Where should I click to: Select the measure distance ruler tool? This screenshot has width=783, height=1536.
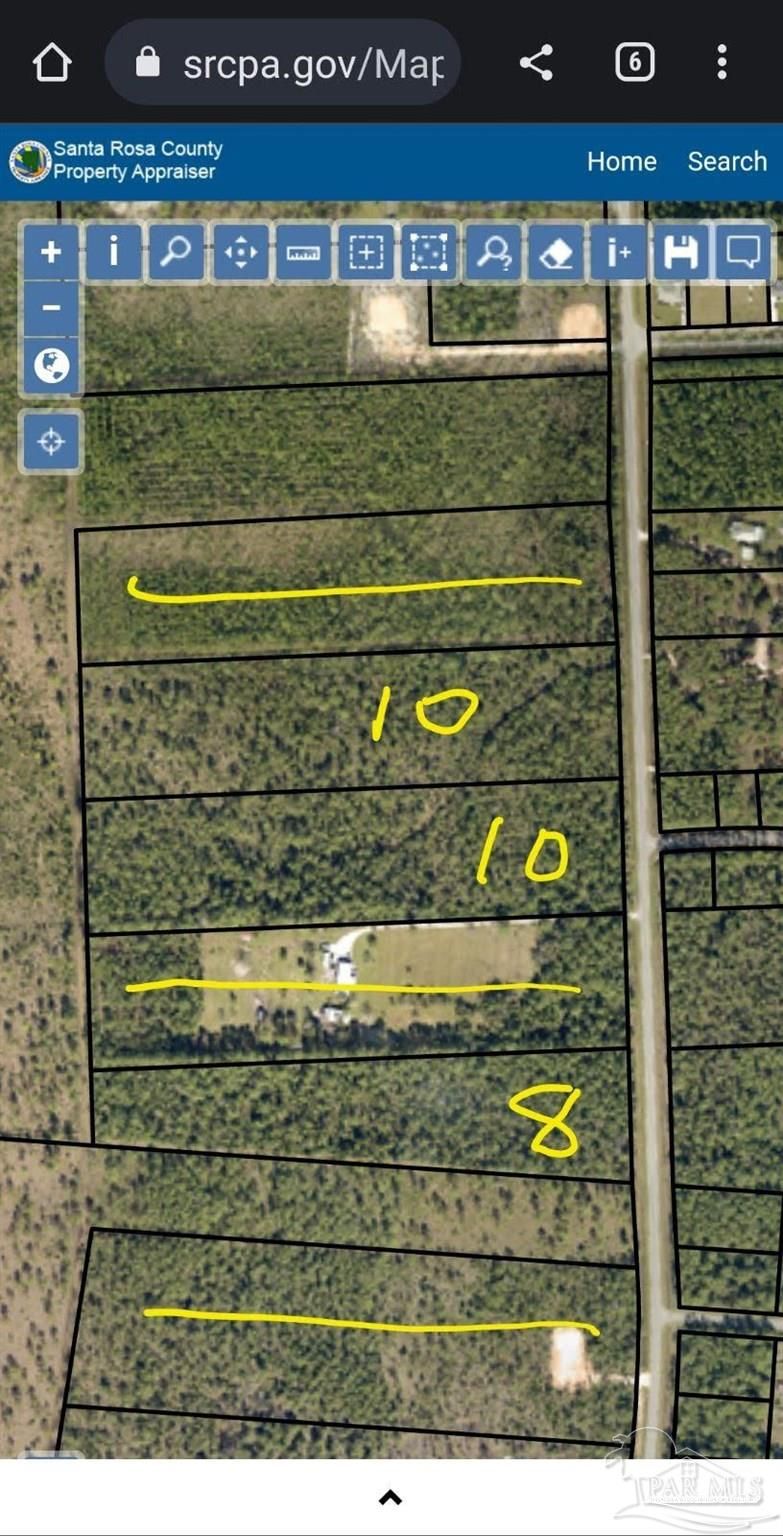[x=302, y=253]
